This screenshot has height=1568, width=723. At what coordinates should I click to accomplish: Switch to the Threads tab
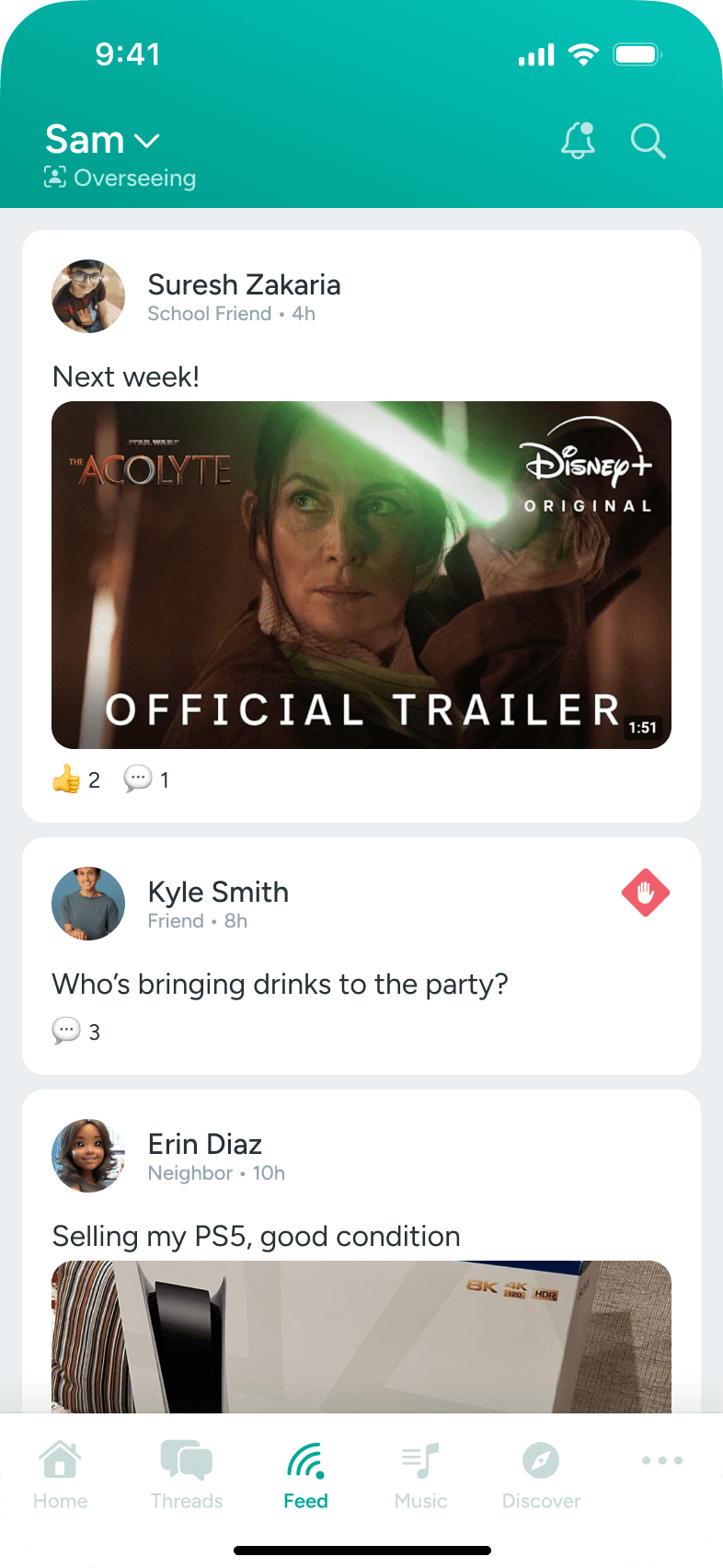[x=187, y=1475]
